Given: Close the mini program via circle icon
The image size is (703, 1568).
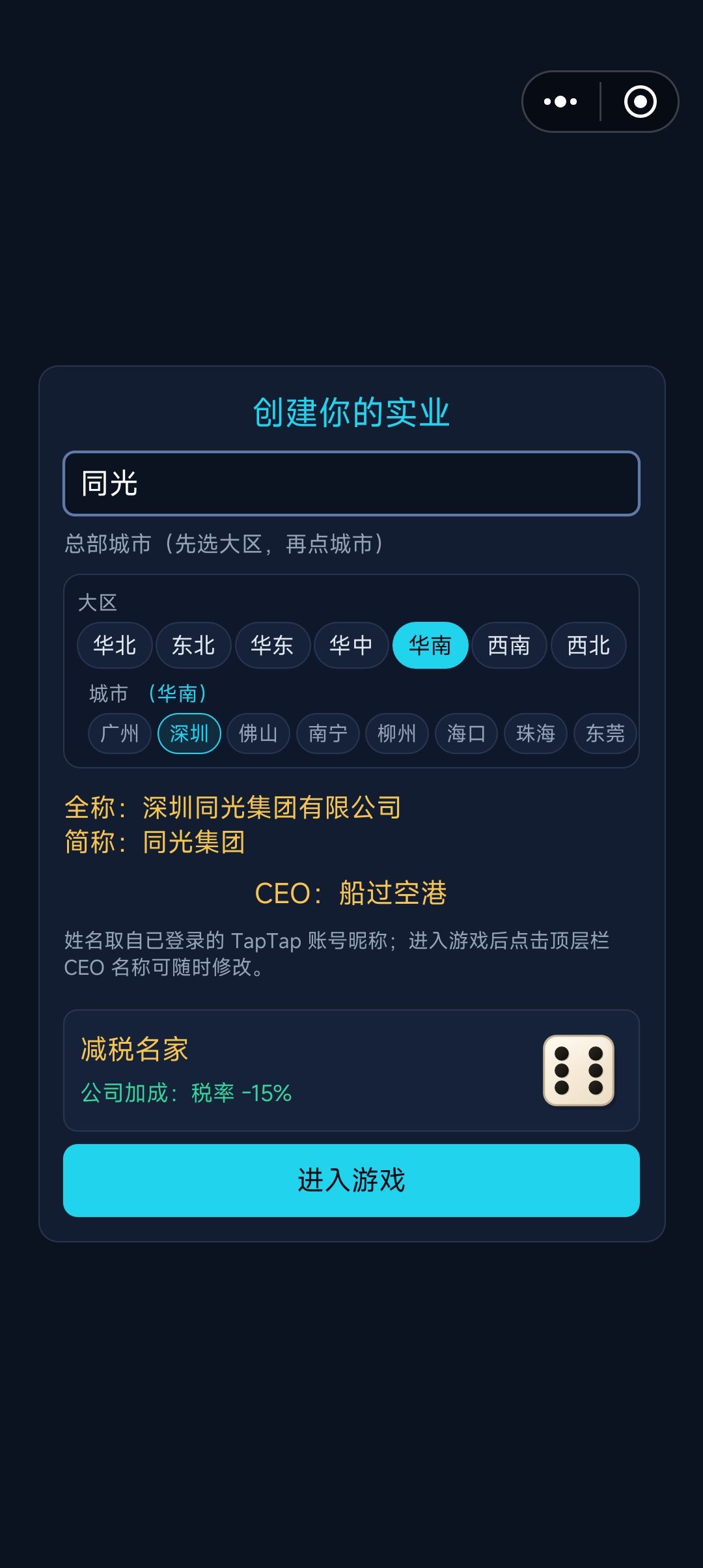Looking at the screenshot, I should click(640, 102).
